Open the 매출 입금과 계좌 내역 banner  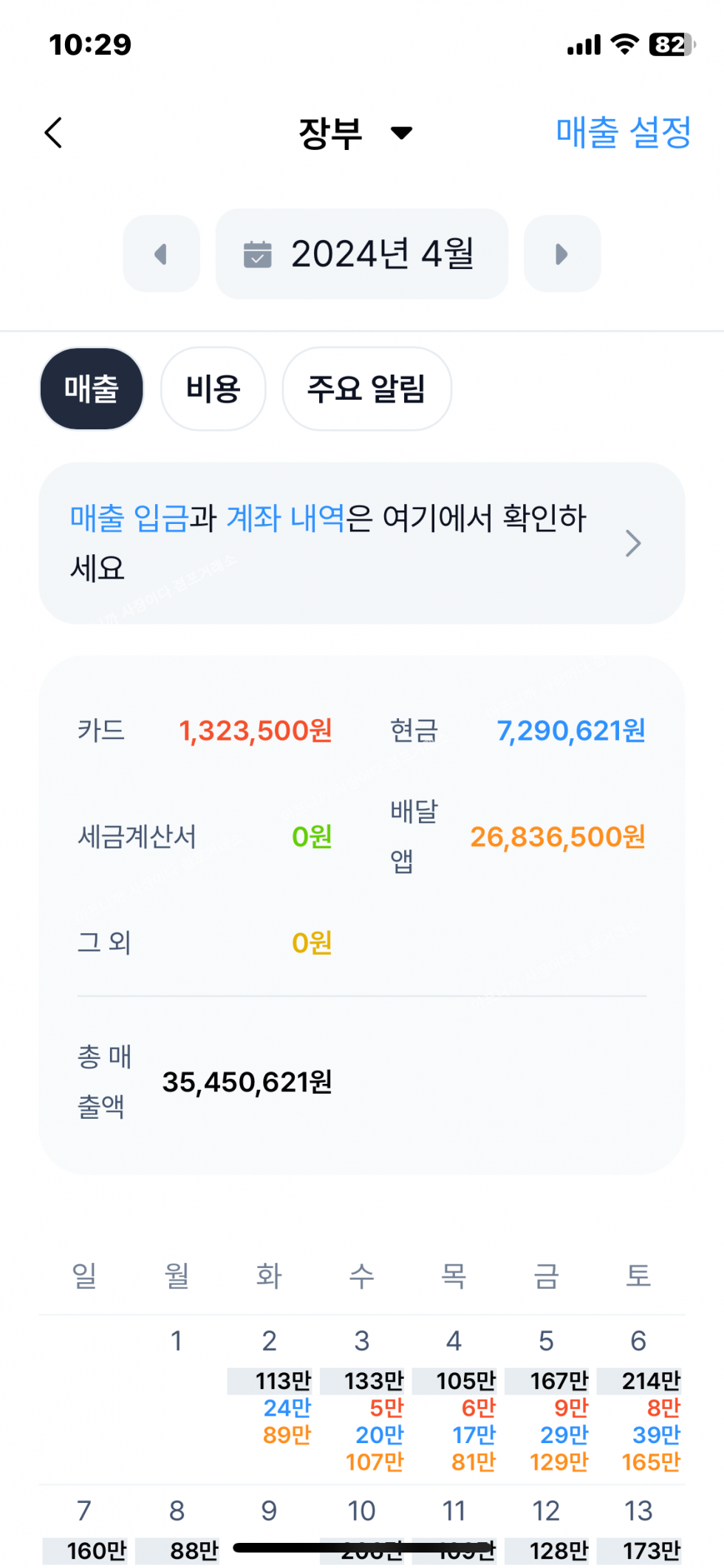tap(362, 543)
